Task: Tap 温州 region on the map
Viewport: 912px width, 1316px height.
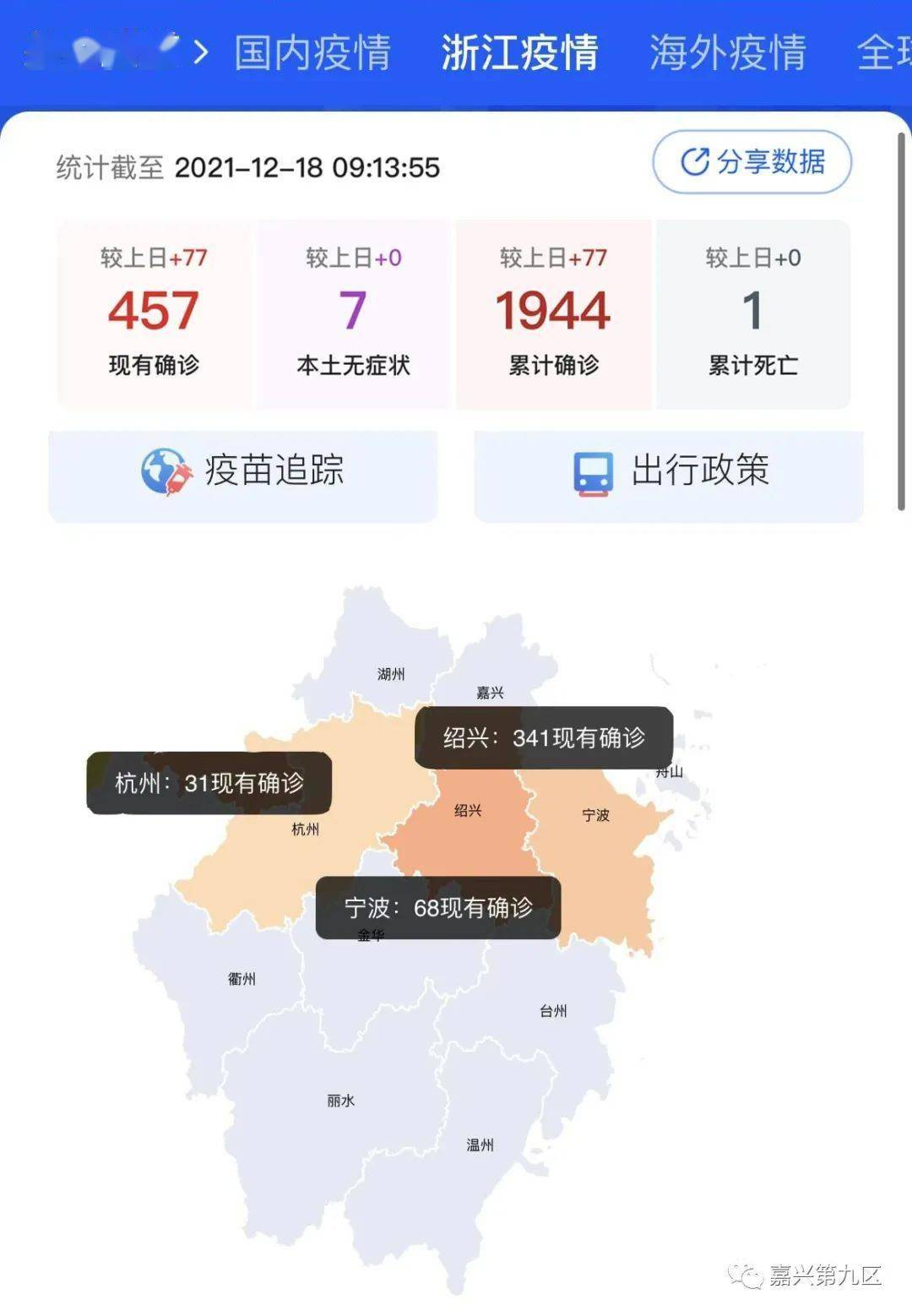Action: click(480, 1145)
